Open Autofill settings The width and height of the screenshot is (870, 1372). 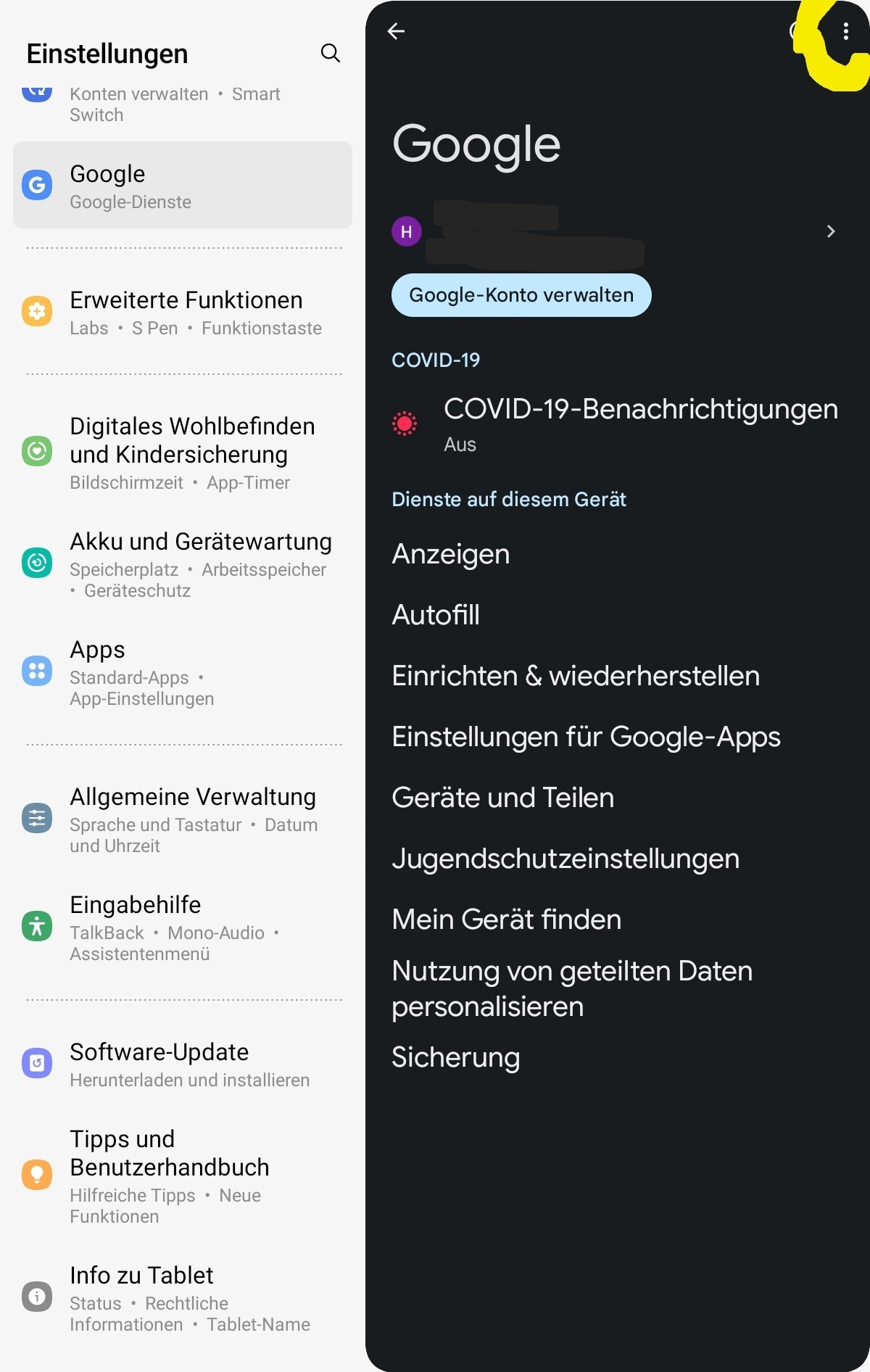tap(436, 615)
